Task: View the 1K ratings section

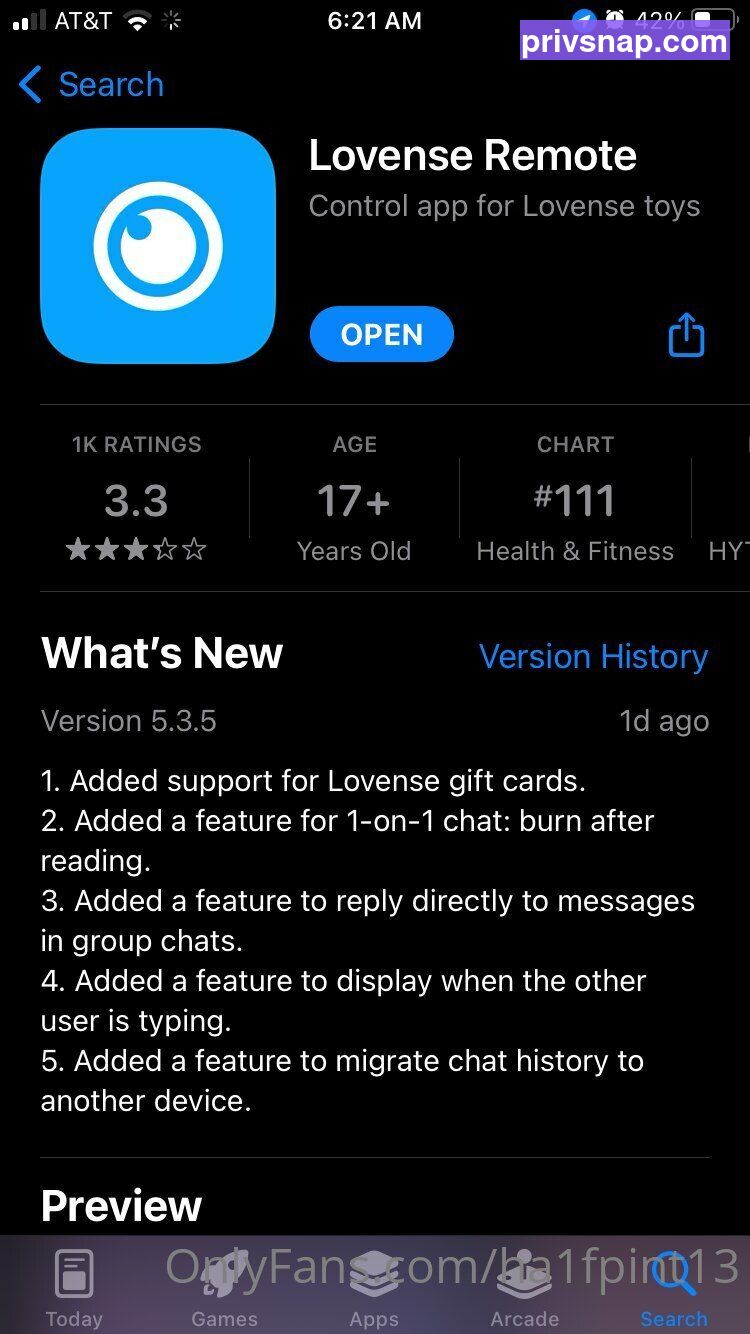Action: click(x=137, y=498)
